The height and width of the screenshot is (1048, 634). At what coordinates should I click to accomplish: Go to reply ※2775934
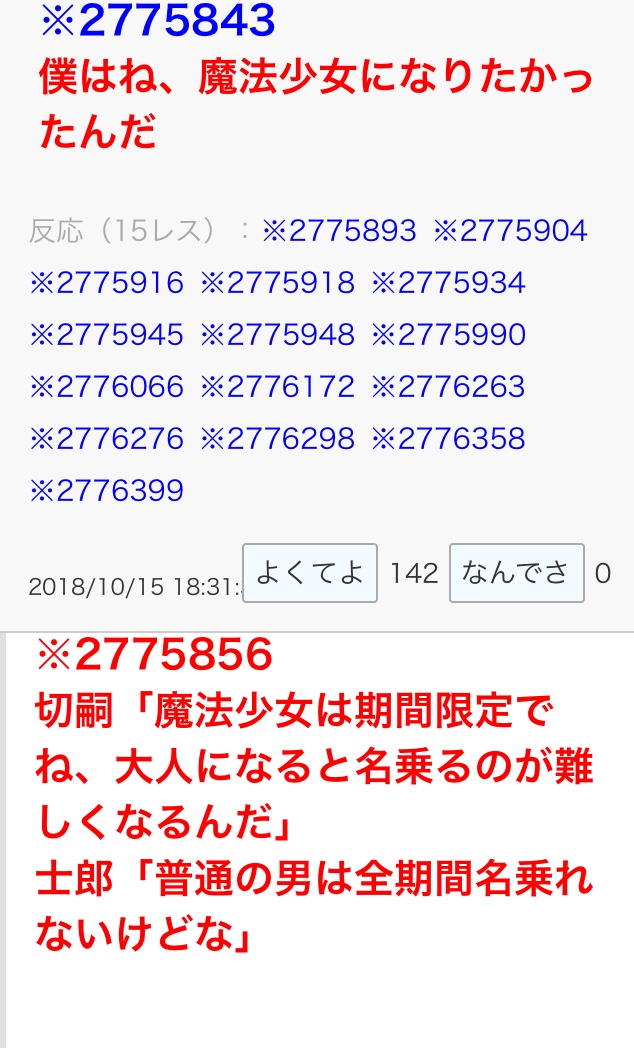click(448, 283)
